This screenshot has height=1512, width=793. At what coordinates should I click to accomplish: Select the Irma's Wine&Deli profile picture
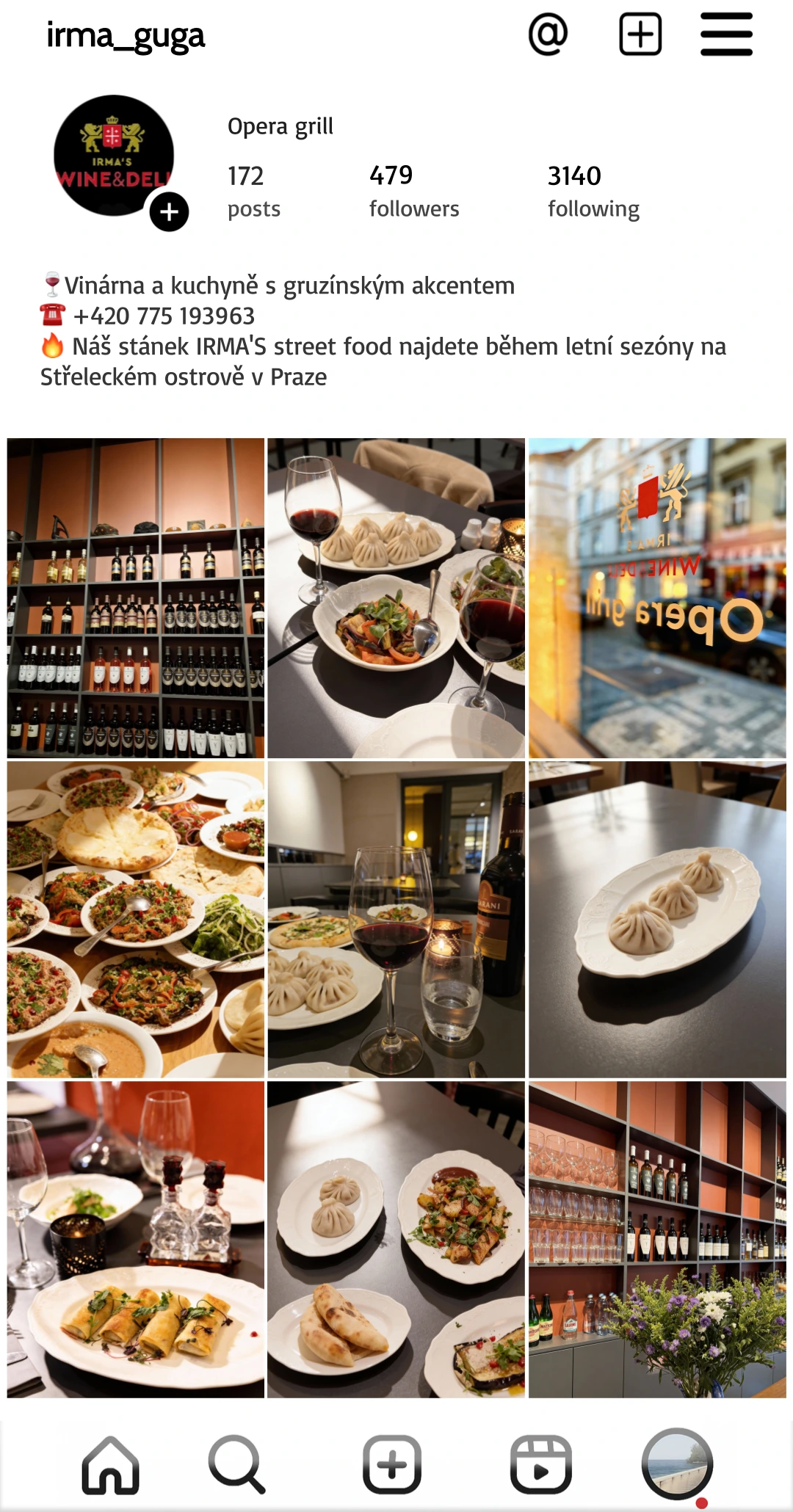[x=114, y=158]
